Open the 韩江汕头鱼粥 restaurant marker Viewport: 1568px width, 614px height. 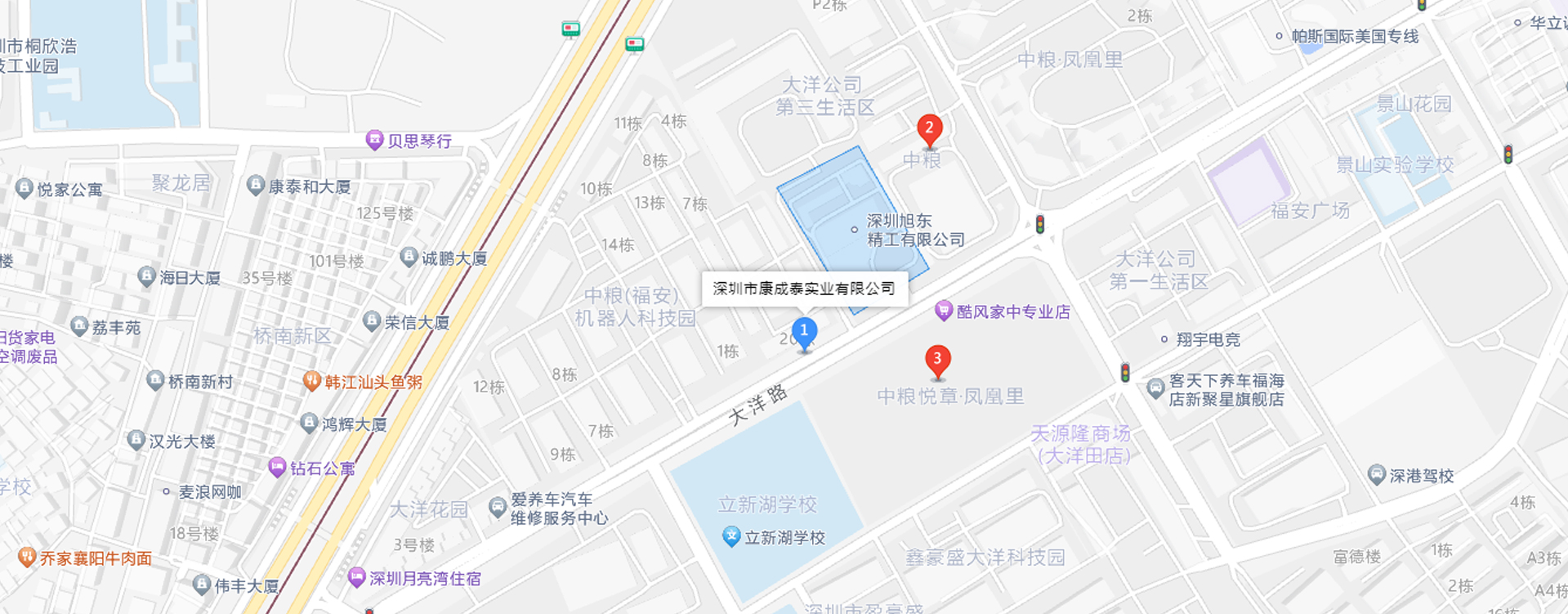coord(311,381)
